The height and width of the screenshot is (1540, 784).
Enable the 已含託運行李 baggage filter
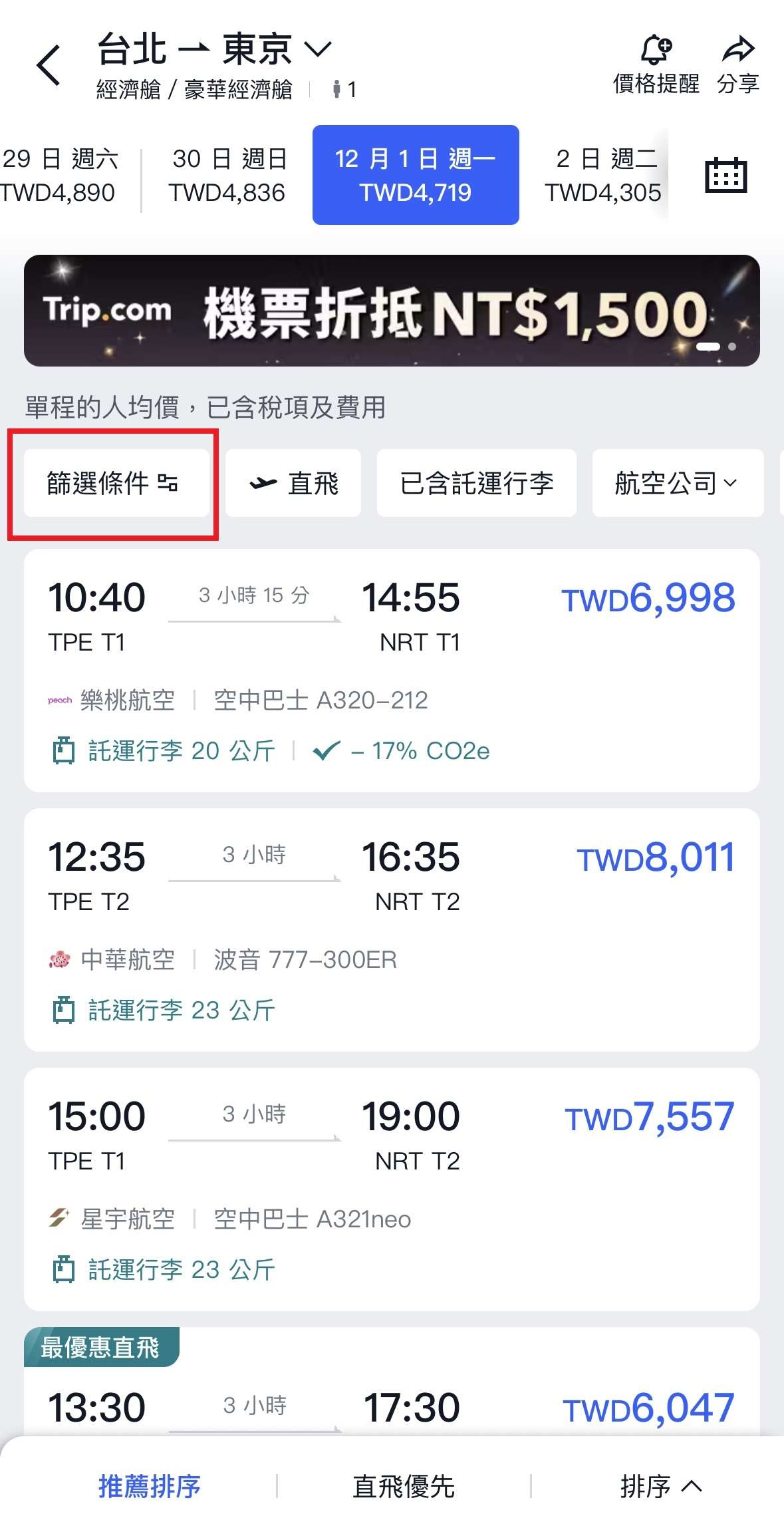476,483
